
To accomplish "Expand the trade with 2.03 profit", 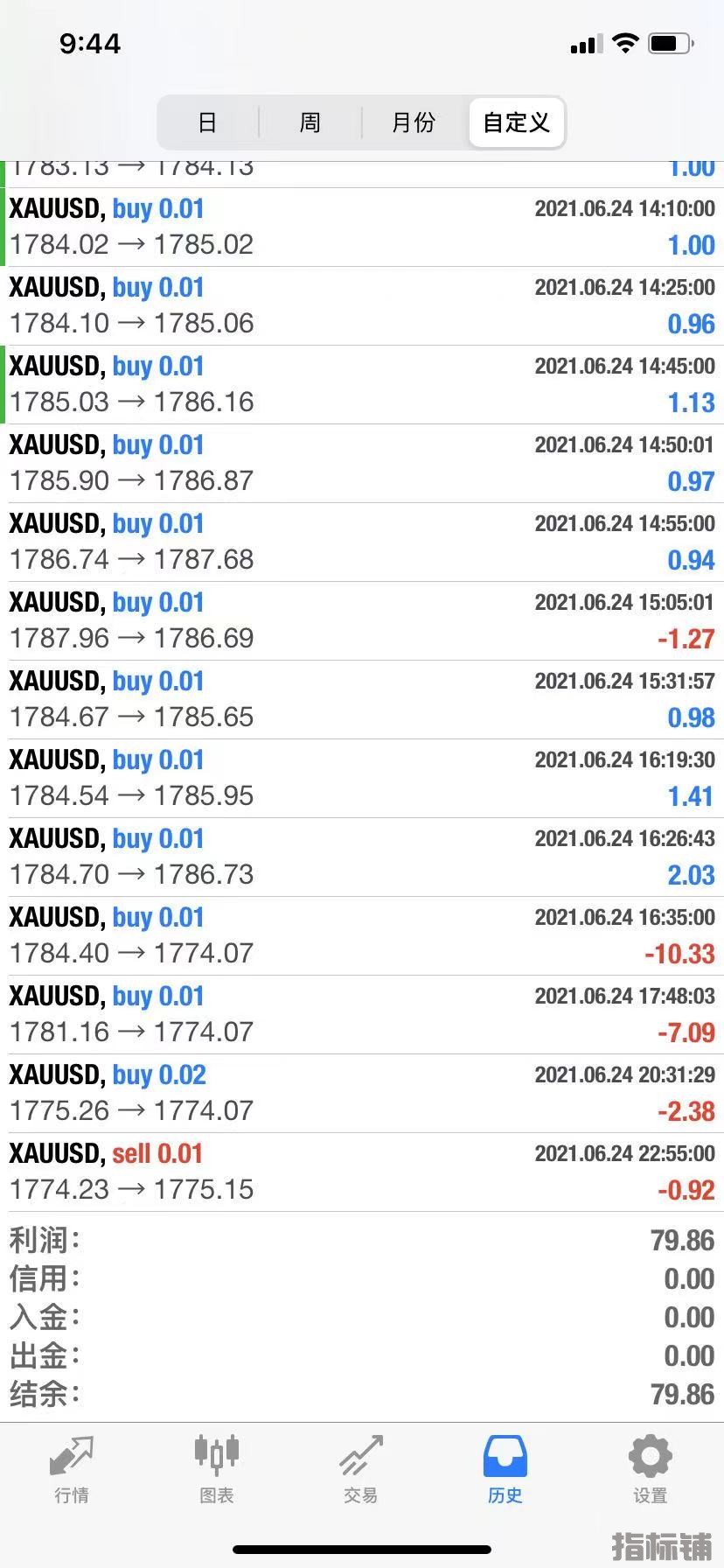I will pos(362,857).
